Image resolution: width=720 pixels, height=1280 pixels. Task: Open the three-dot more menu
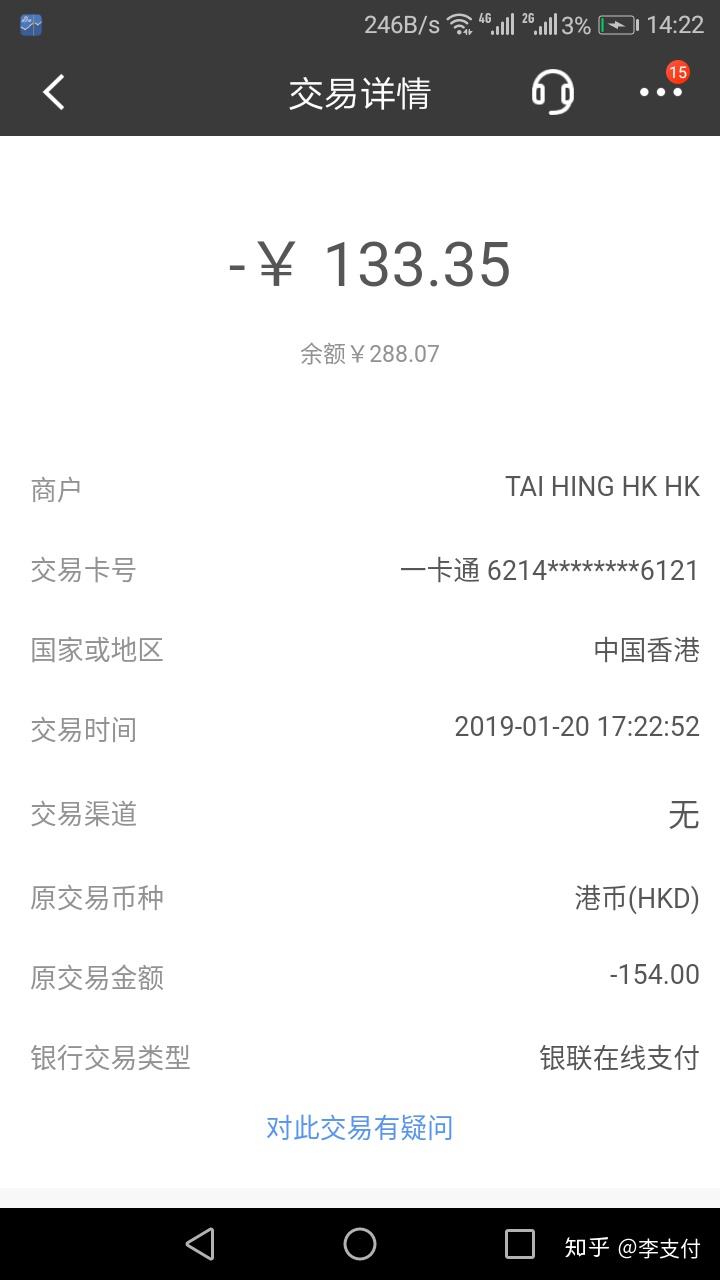661,92
